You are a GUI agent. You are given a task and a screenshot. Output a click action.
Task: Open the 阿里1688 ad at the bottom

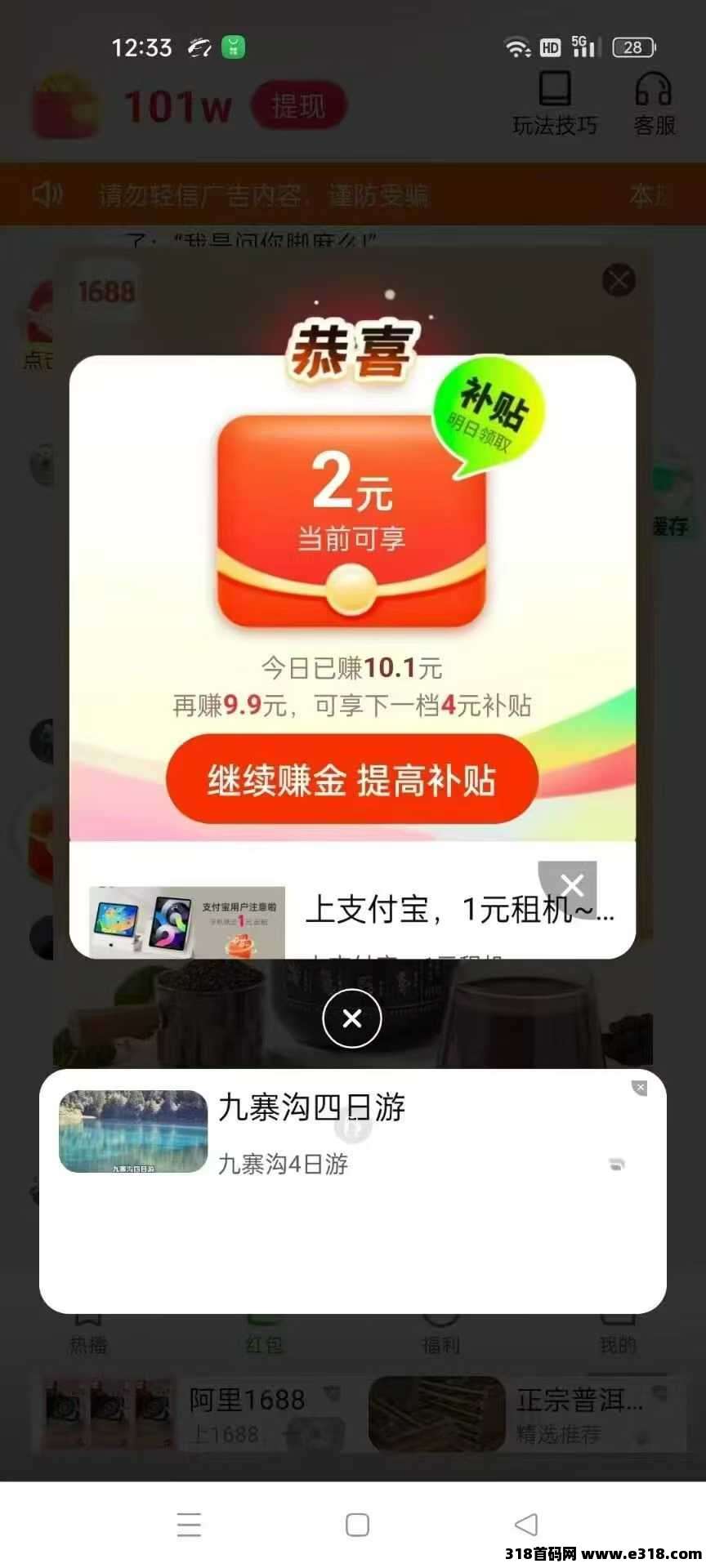[x=196, y=1414]
